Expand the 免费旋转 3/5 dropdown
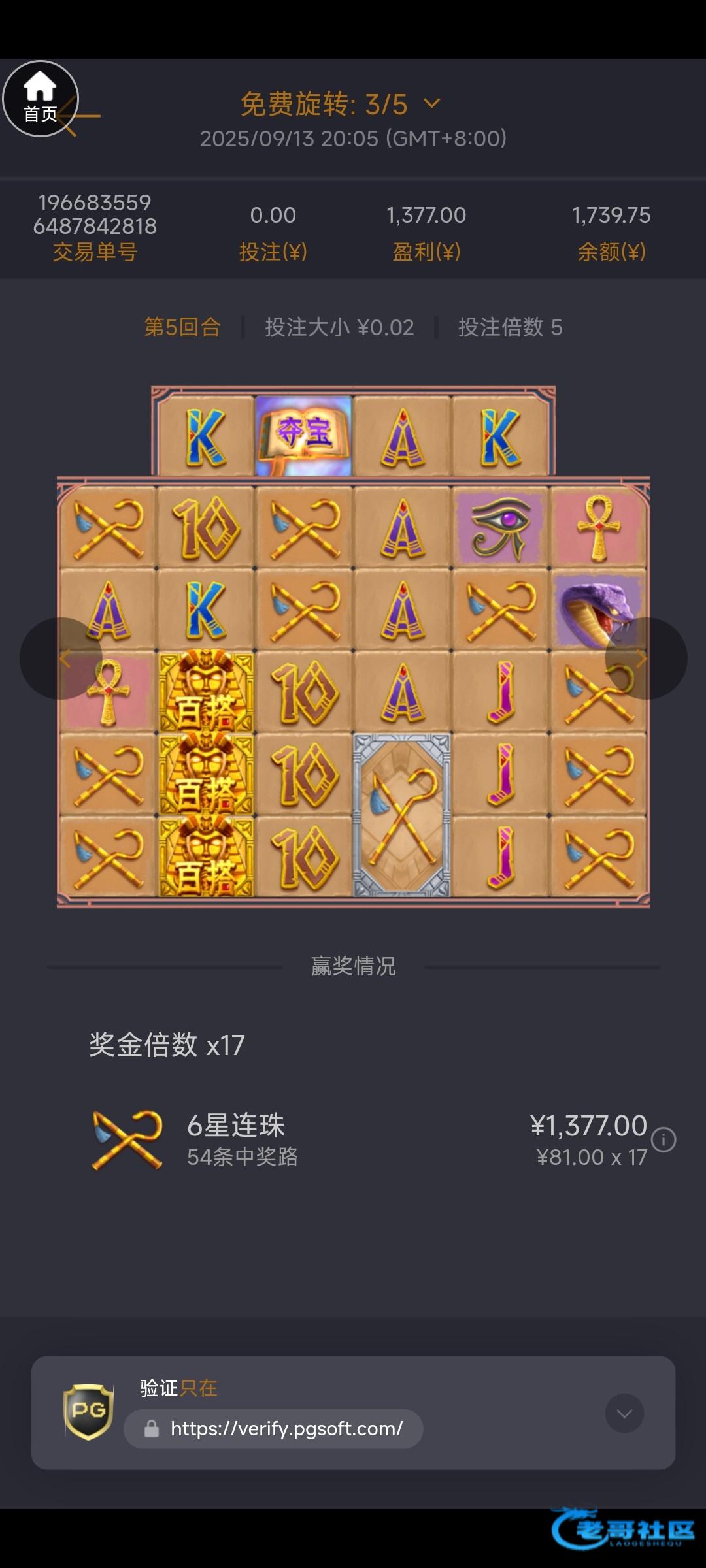The width and height of the screenshot is (706, 1568). click(431, 103)
